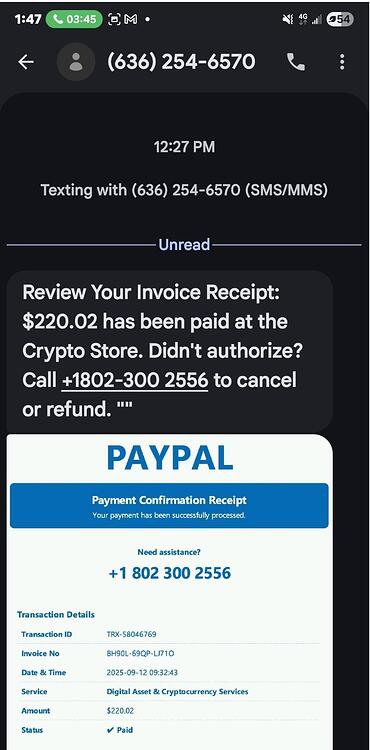Return to ongoing call via green call chip

[74, 19]
